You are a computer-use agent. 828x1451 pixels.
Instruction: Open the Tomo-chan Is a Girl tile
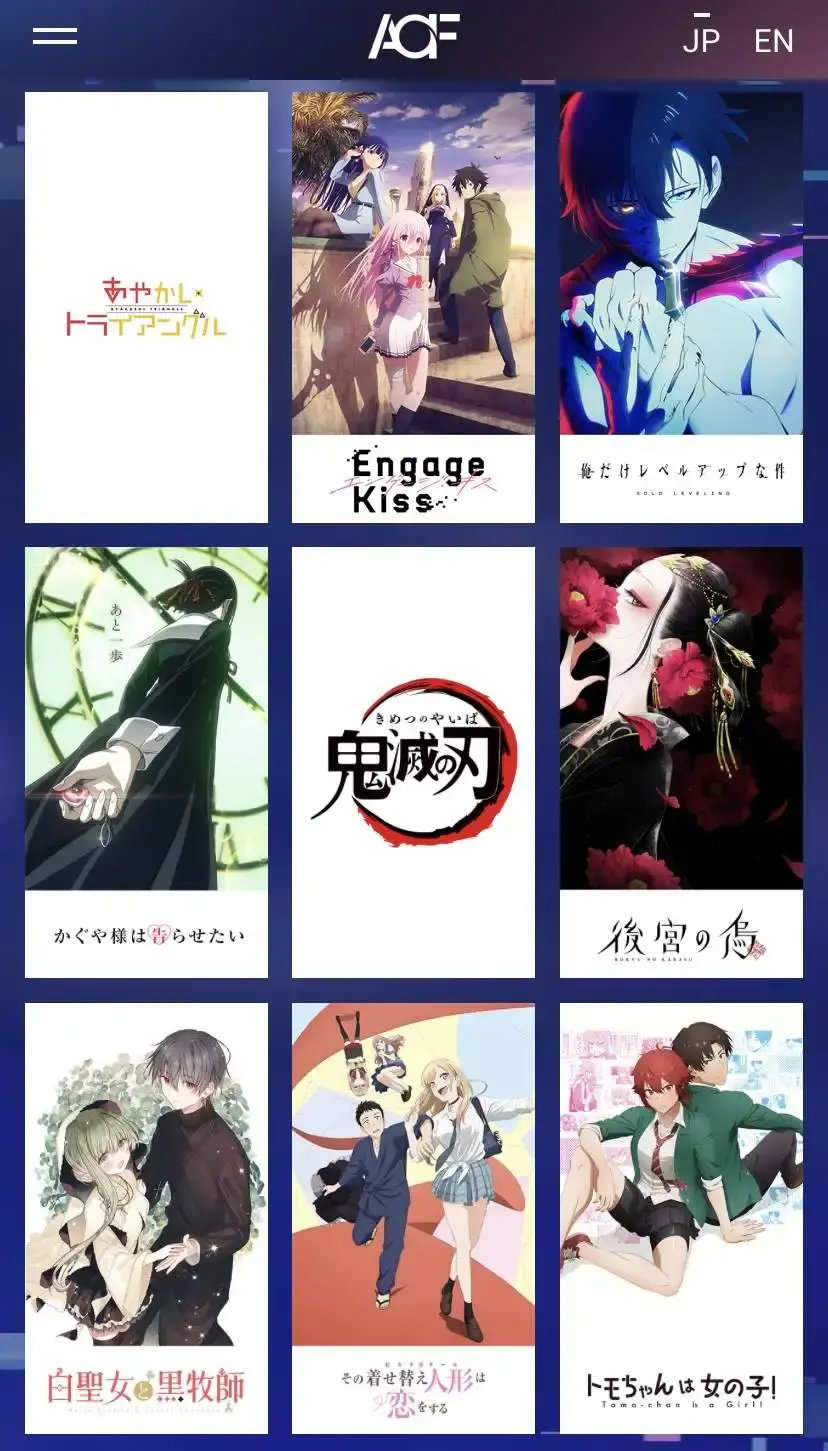pos(681,1218)
